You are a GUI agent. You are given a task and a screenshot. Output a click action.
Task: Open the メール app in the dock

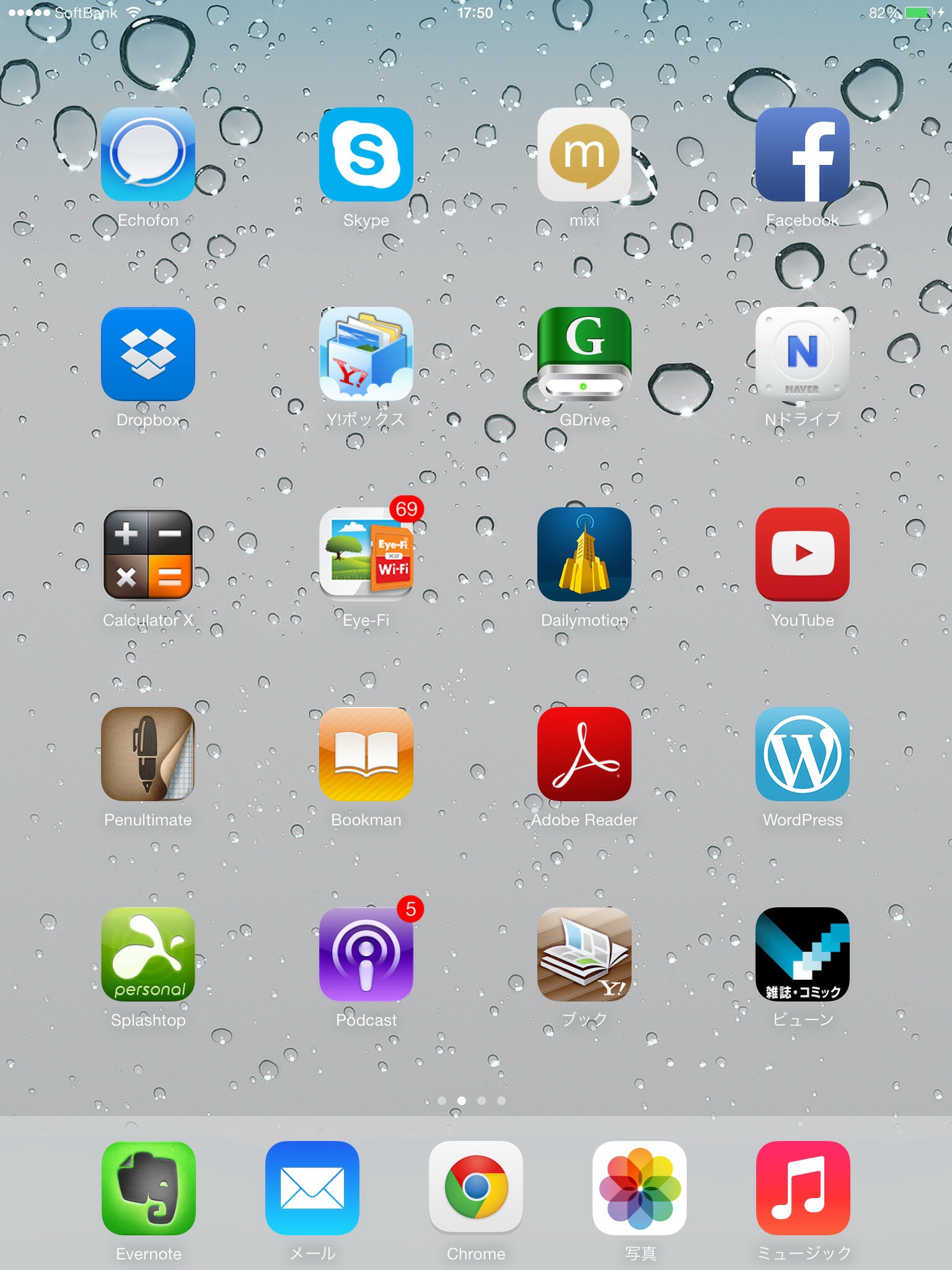(x=312, y=1188)
